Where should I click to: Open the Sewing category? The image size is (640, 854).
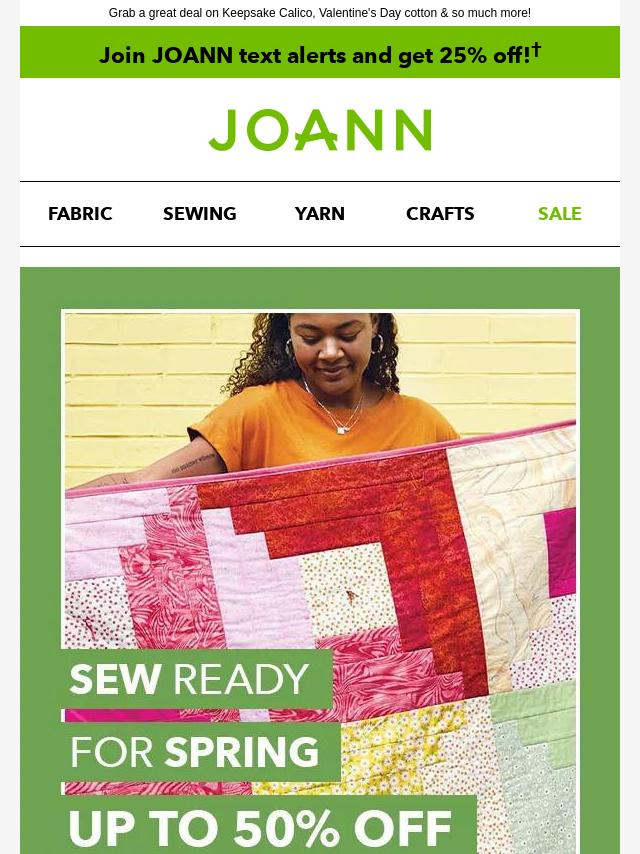pyautogui.click(x=200, y=214)
